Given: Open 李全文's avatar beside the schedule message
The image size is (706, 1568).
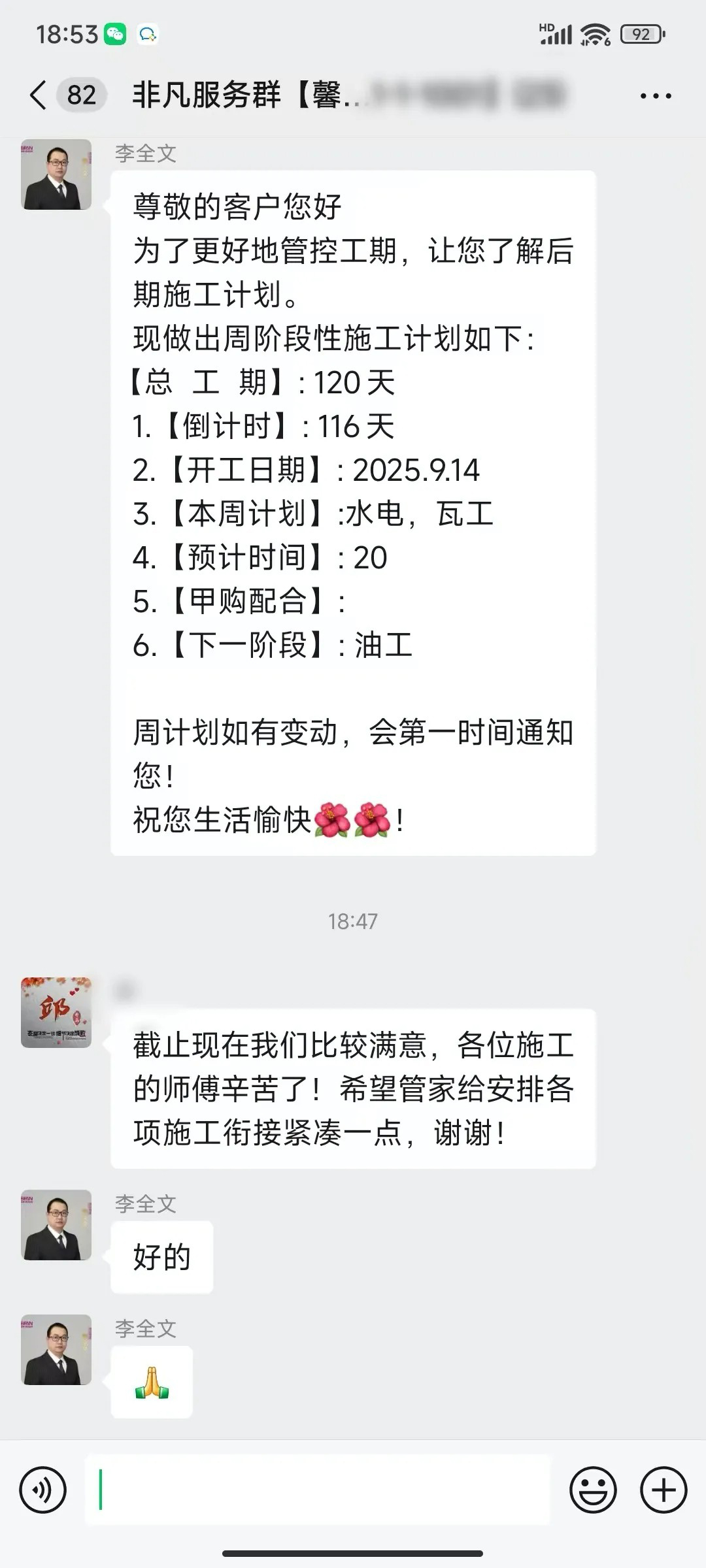Looking at the screenshot, I should click(56, 174).
